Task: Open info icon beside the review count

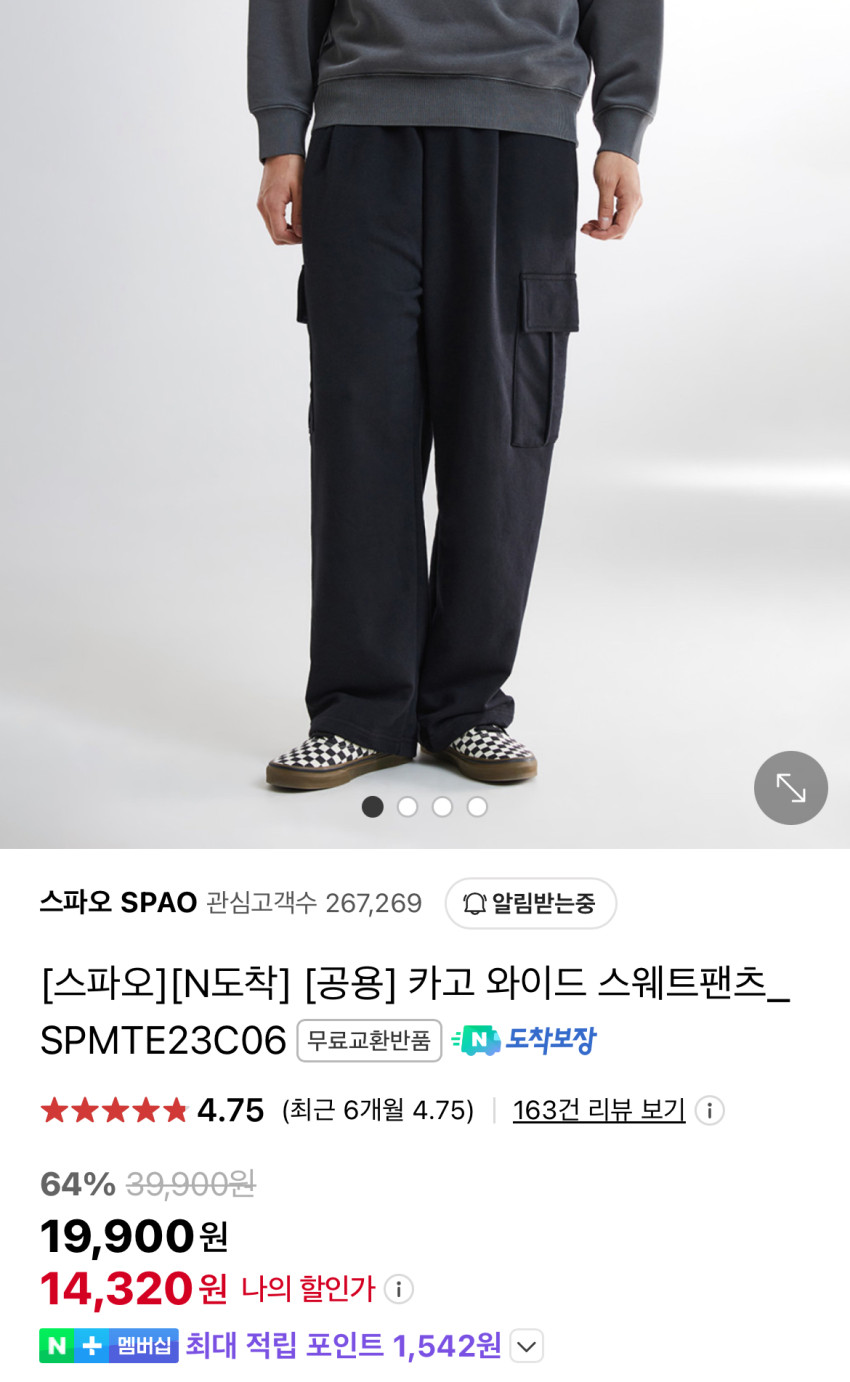Action: (709, 1111)
